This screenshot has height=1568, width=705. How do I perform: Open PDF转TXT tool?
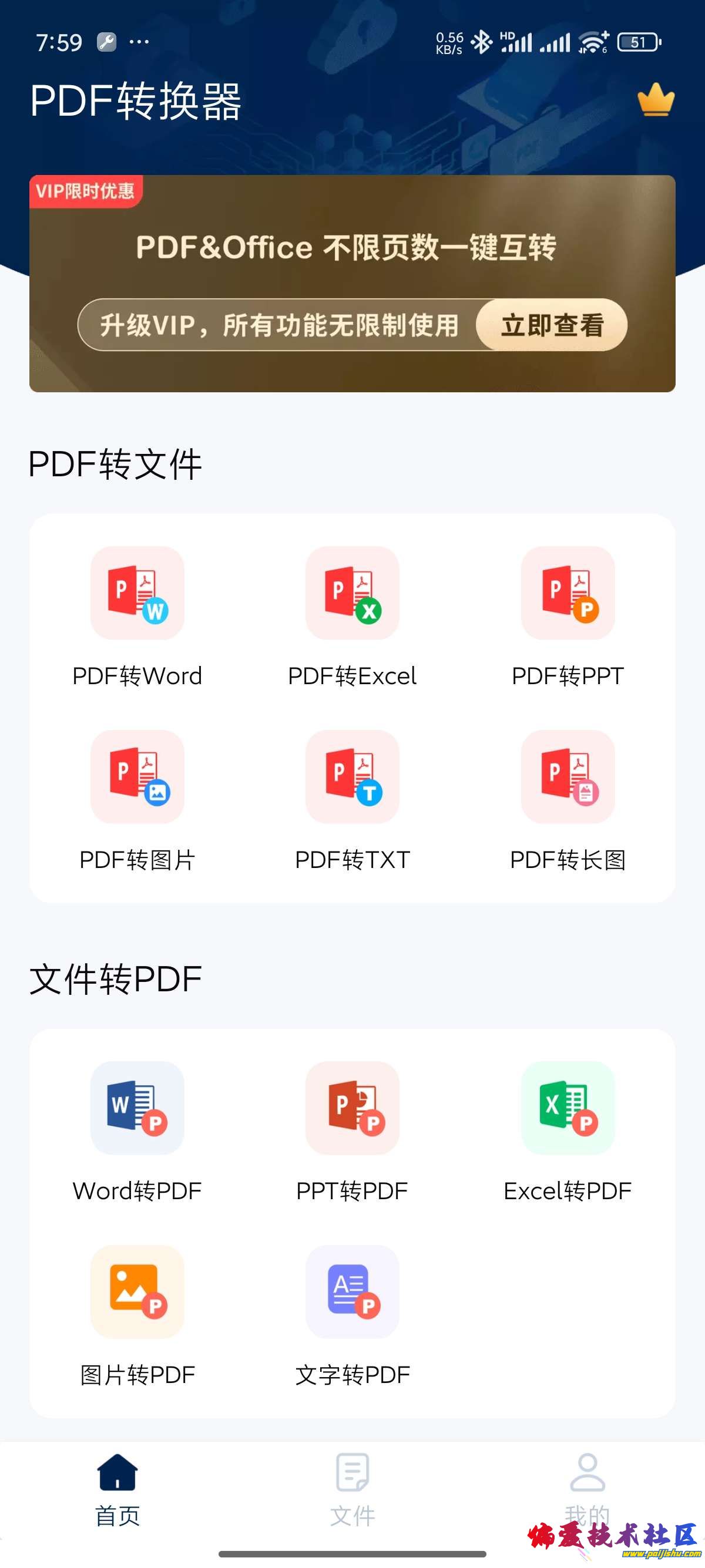[x=352, y=799]
